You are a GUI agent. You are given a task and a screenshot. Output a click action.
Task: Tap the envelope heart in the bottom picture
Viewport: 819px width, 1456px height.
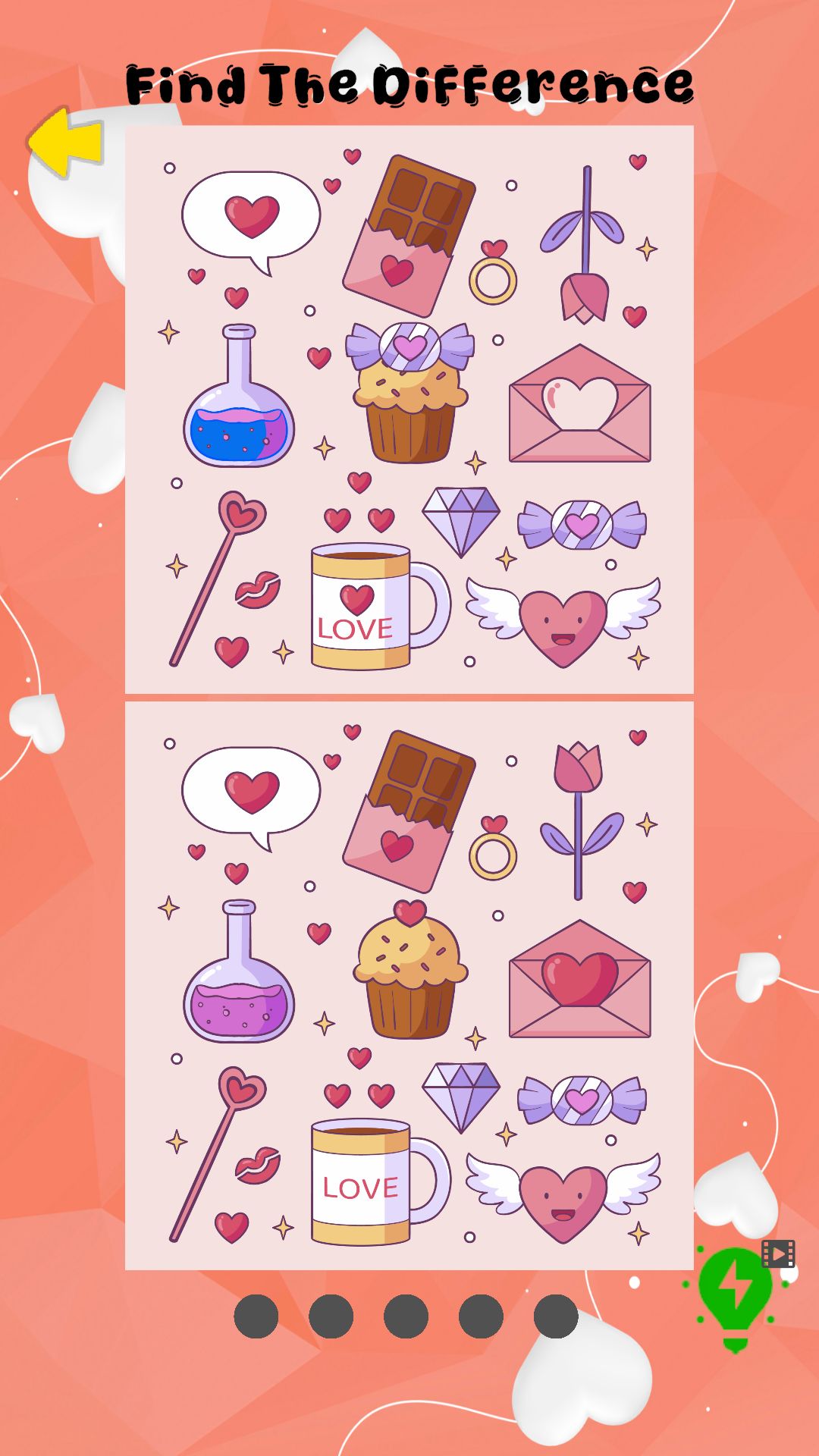pyautogui.click(x=580, y=979)
